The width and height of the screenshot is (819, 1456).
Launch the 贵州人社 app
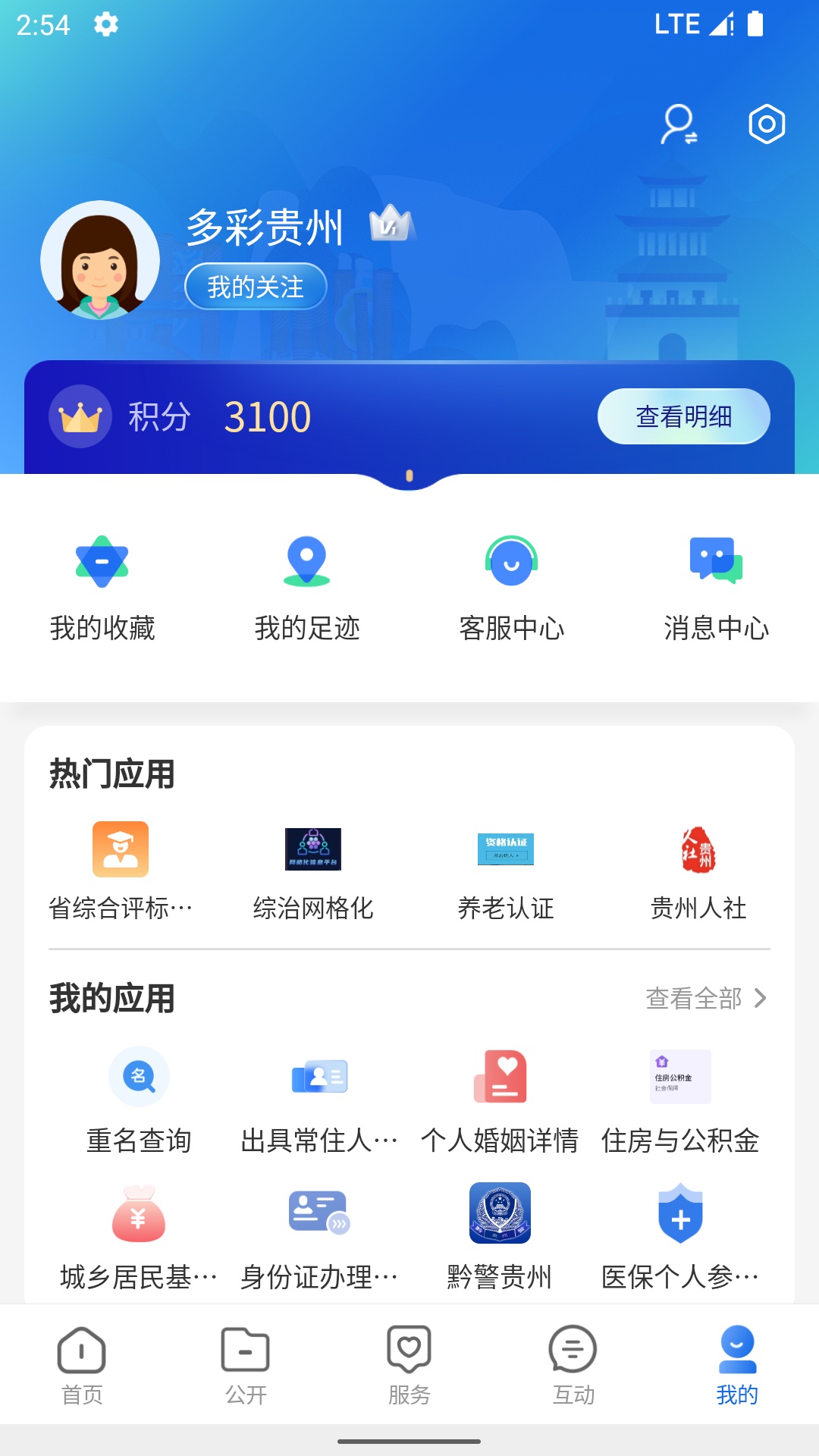coord(698,850)
